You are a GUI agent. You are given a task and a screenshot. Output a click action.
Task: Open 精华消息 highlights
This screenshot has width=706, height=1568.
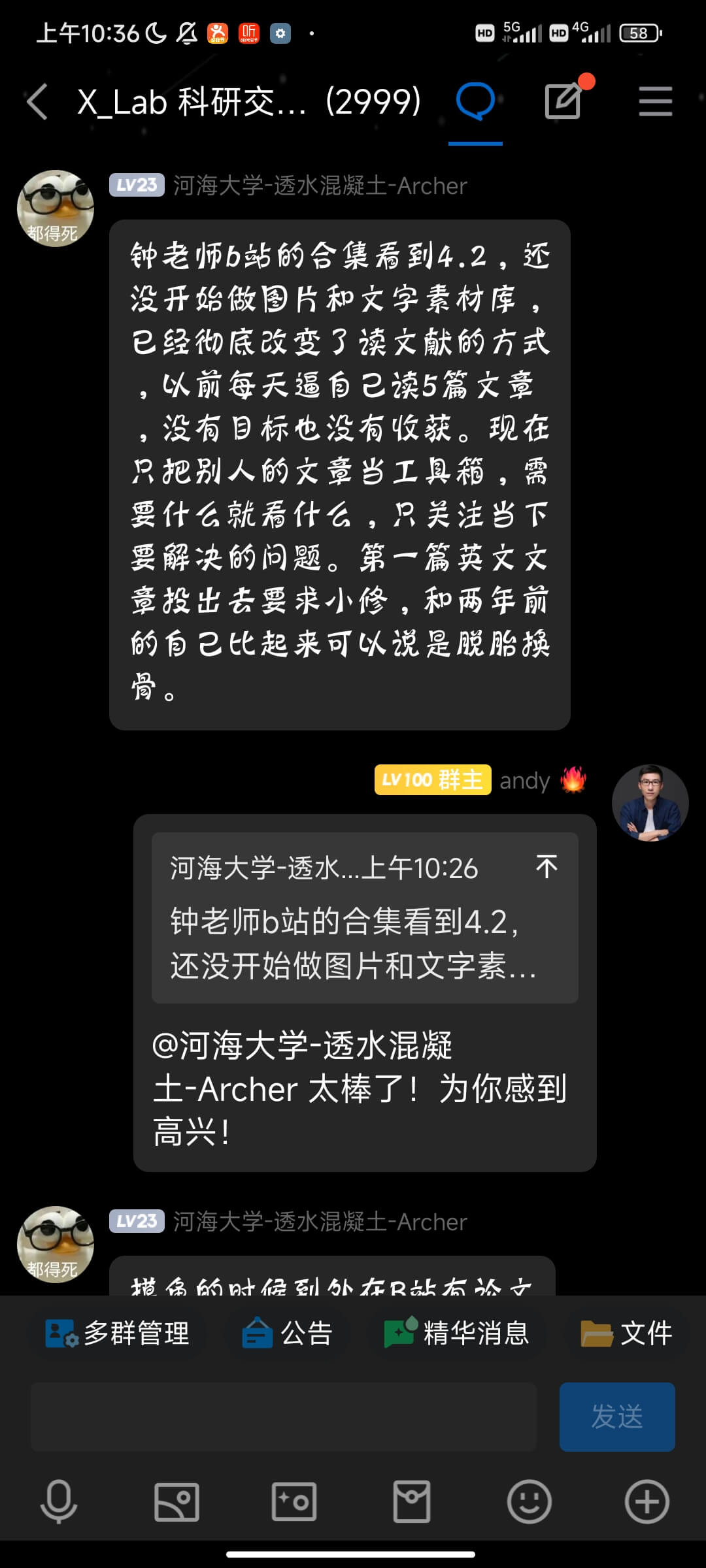pos(456,1333)
